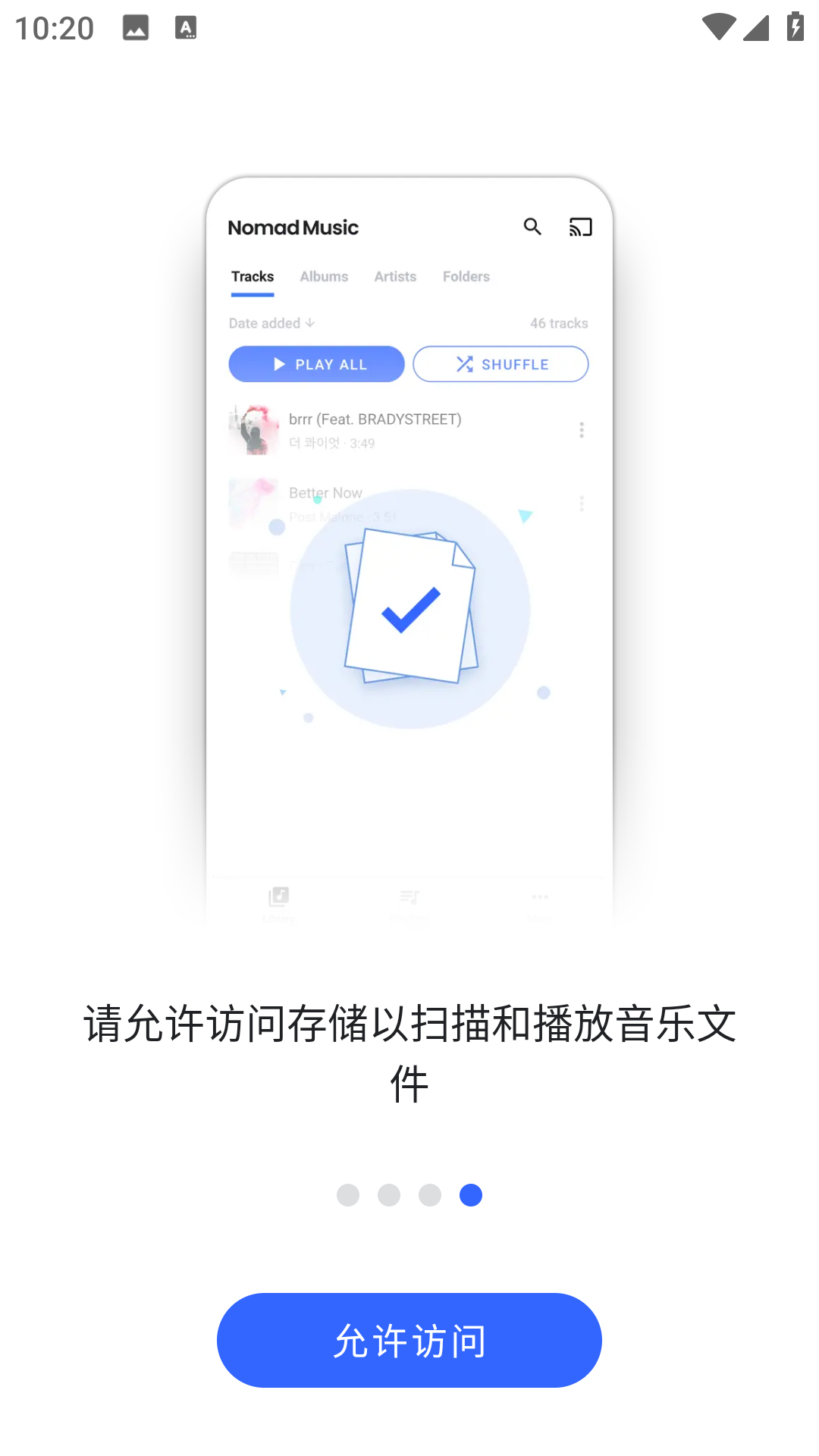
Task: Click the play triangle icon inside PLAY ALL
Action: click(x=278, y=364)
